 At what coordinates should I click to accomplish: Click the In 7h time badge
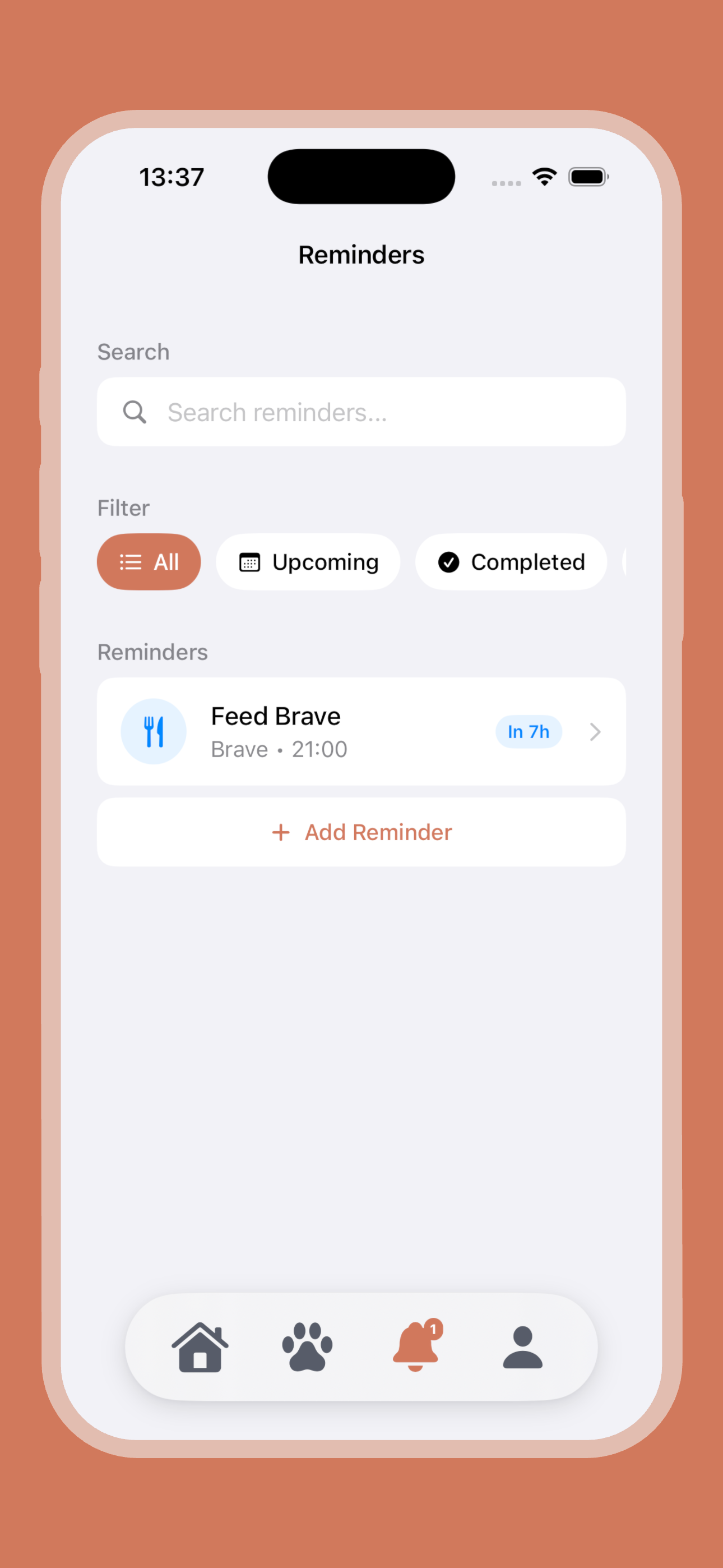[x=529, y=732]
